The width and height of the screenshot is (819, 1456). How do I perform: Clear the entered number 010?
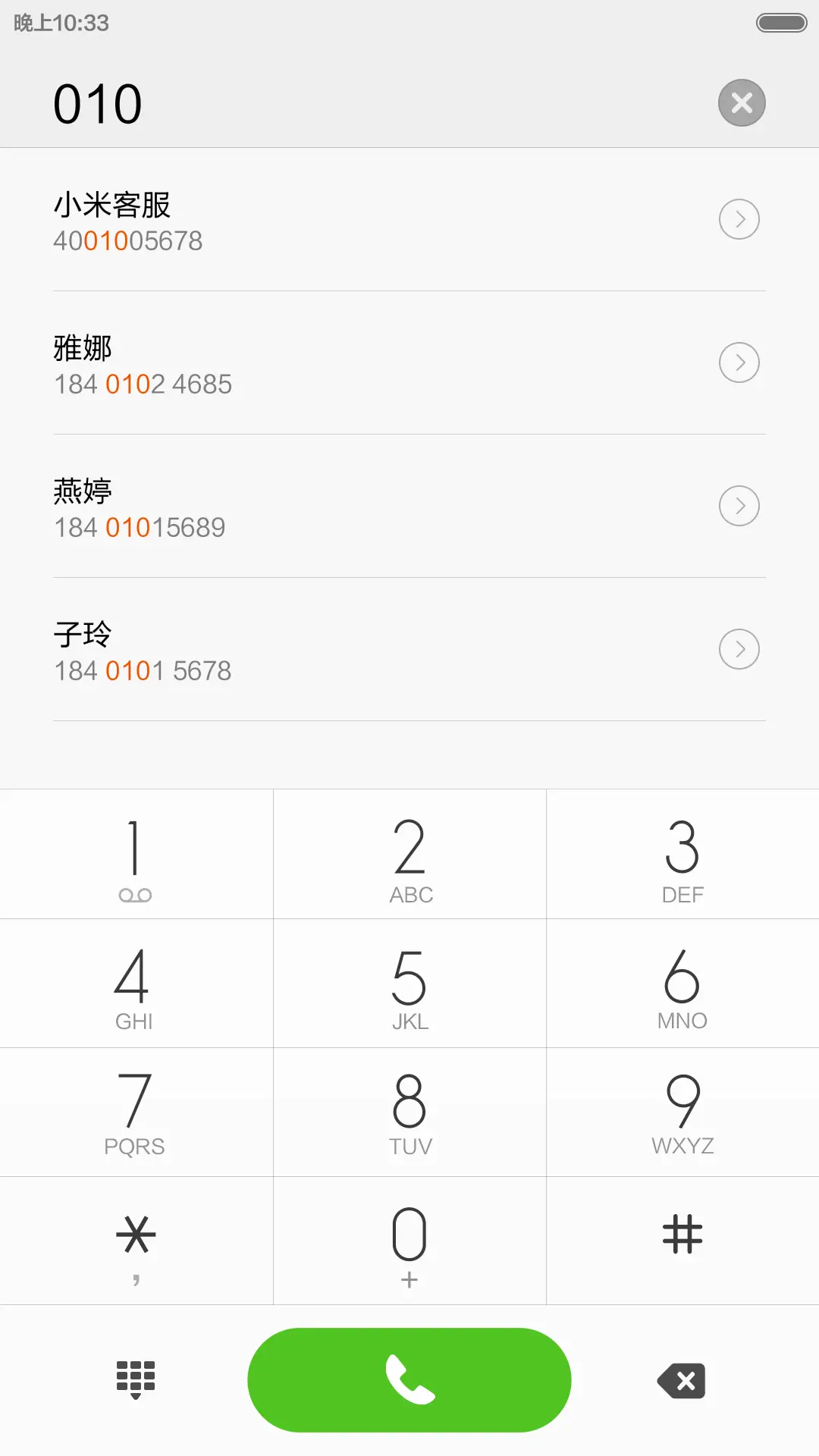tap(741, 102)
